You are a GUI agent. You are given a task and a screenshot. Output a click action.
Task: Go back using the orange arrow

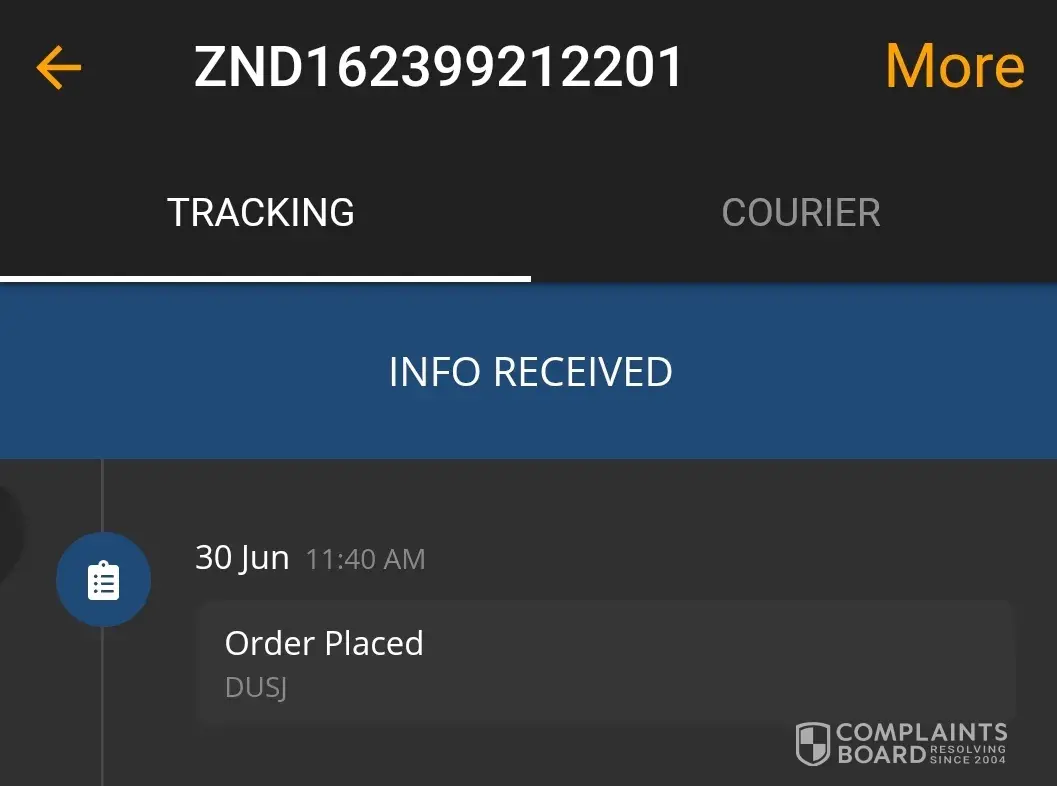(59, 68)
